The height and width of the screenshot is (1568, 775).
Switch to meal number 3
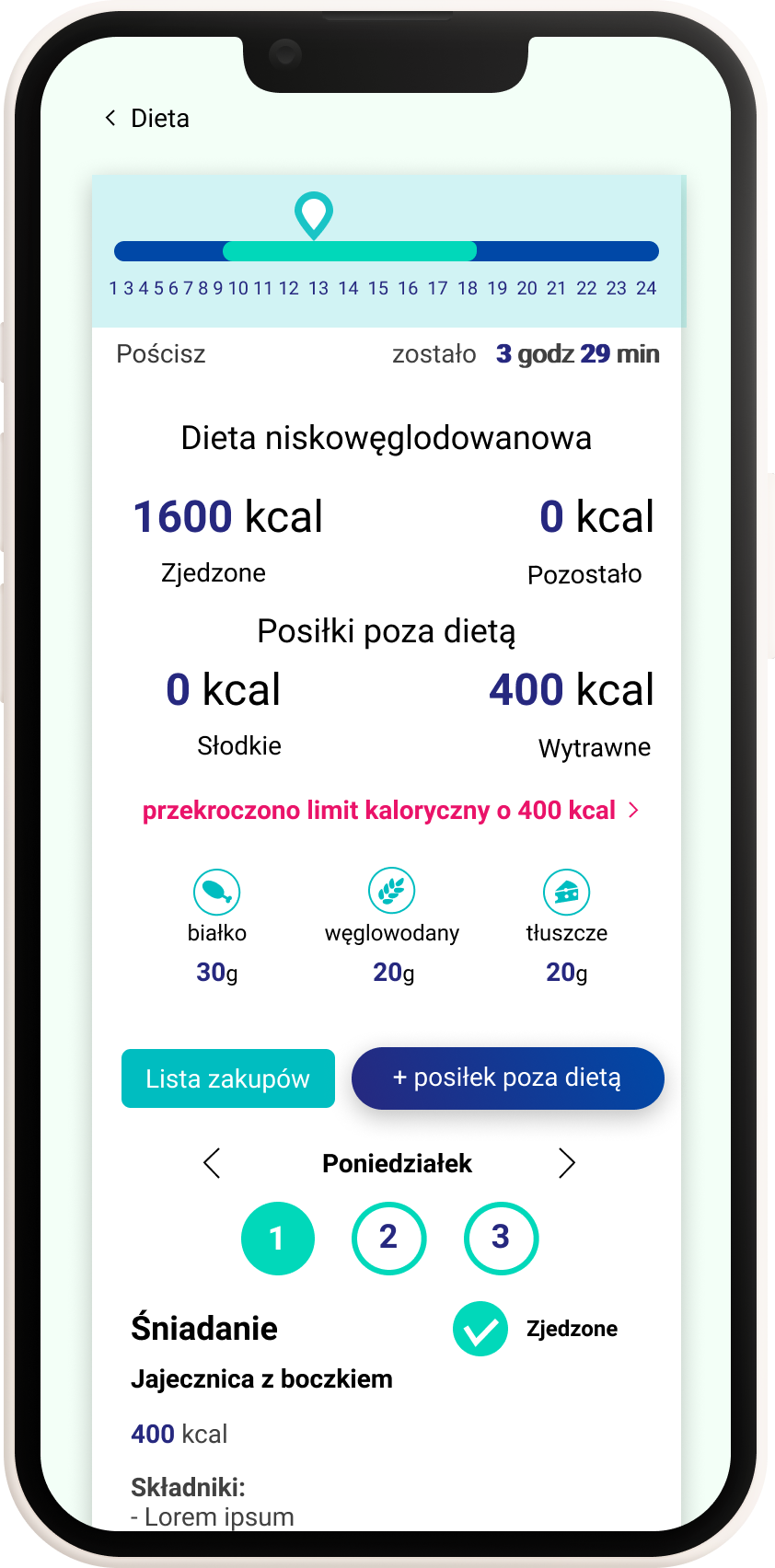click(501, 1239)
